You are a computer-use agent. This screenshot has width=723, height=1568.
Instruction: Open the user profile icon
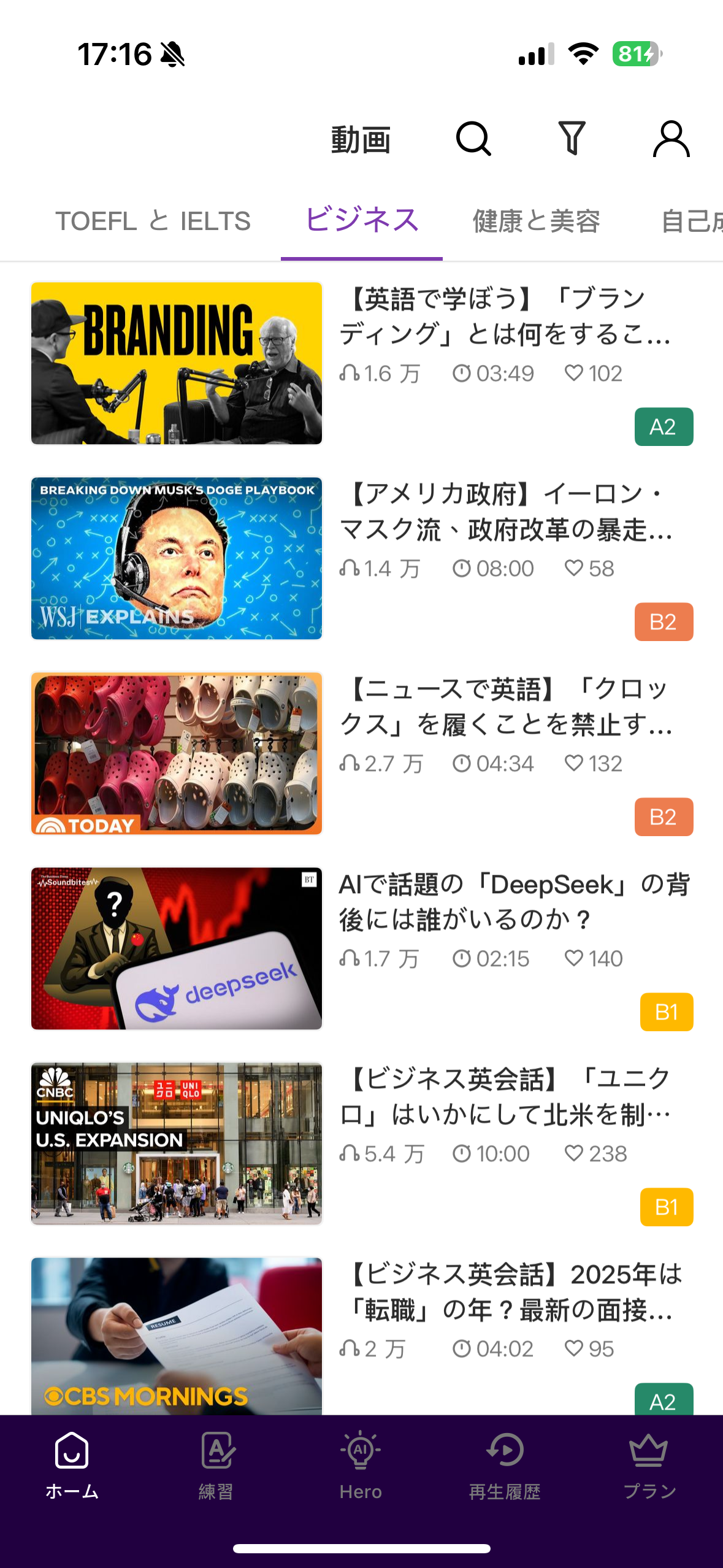671,139
